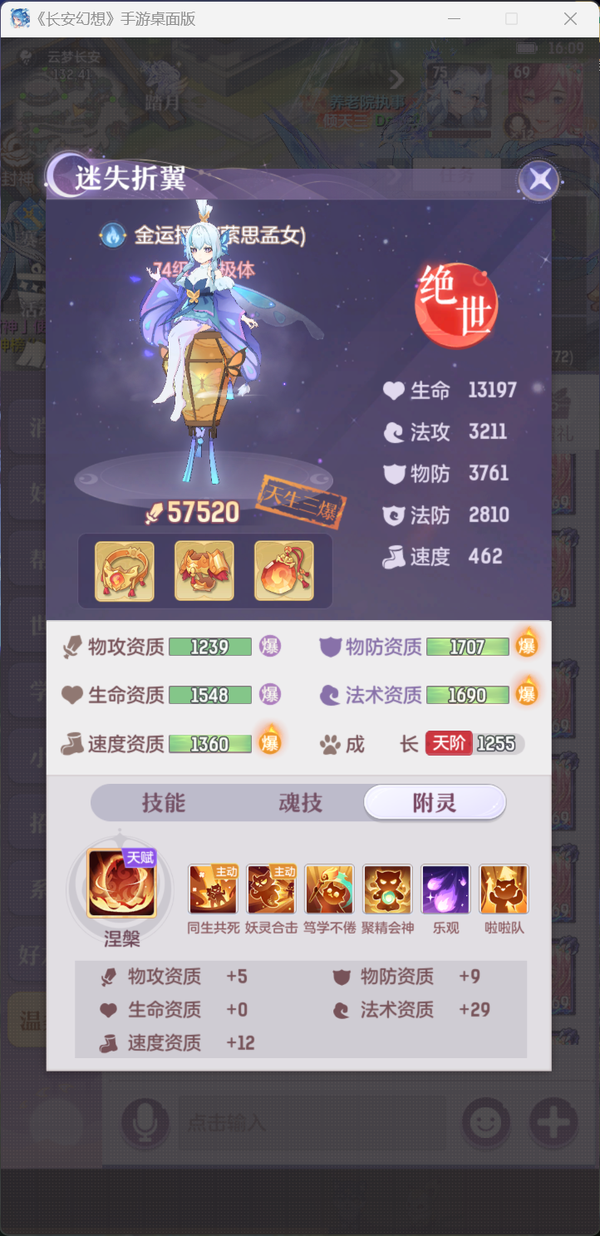Viewport: 600px width, 1236px height.
Task: Open the 妖灵合击 skill icon
Action: point(271,890)
